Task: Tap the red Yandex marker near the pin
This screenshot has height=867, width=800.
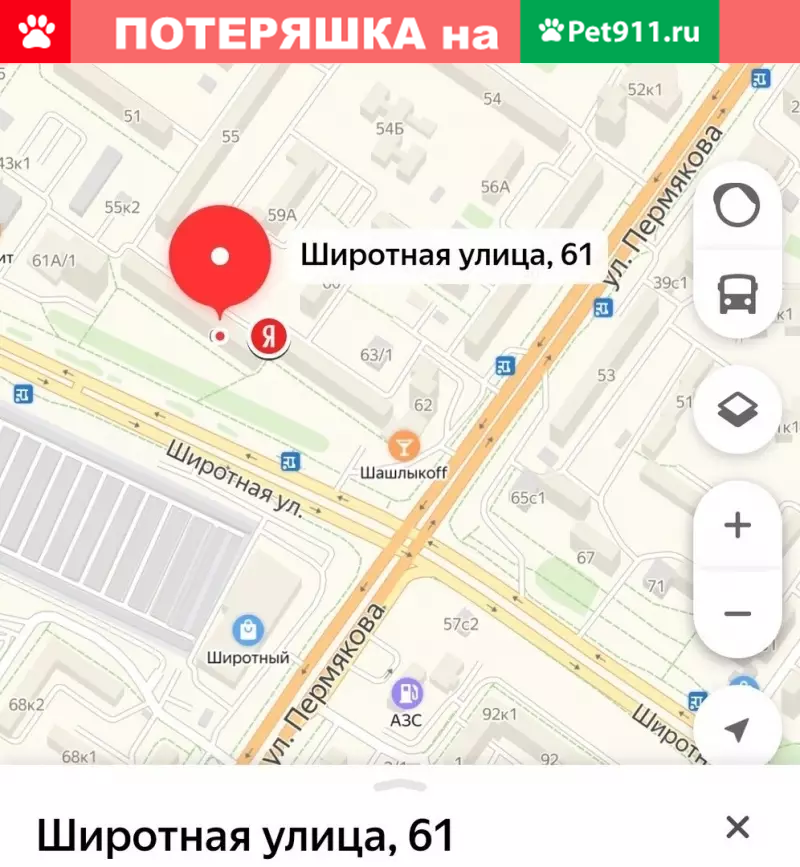Action: click(268, 335)
